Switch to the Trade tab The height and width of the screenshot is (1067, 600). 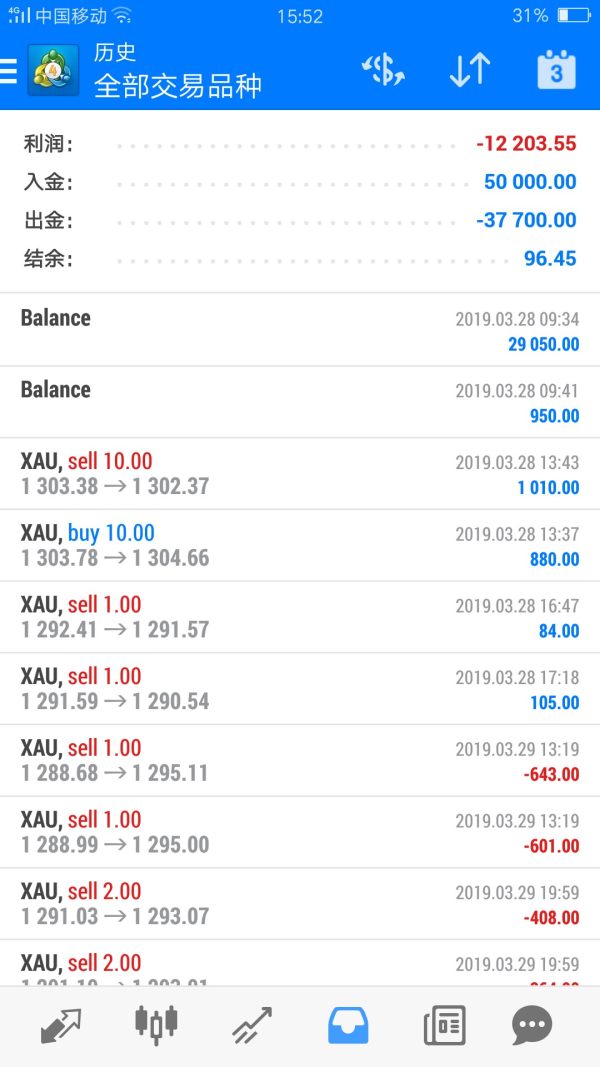[x=252, y=1025]
